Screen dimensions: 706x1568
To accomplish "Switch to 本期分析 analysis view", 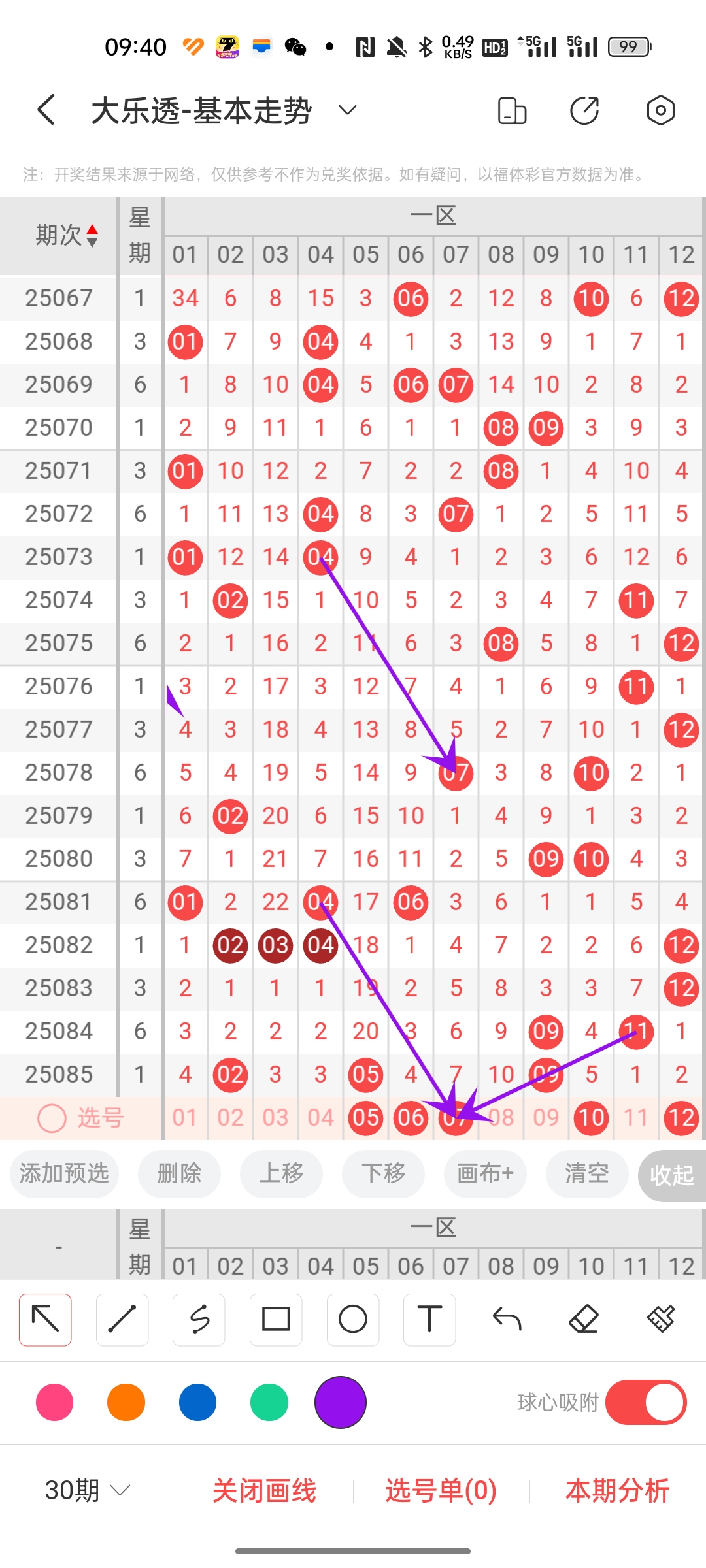I will click(617, 1492).
